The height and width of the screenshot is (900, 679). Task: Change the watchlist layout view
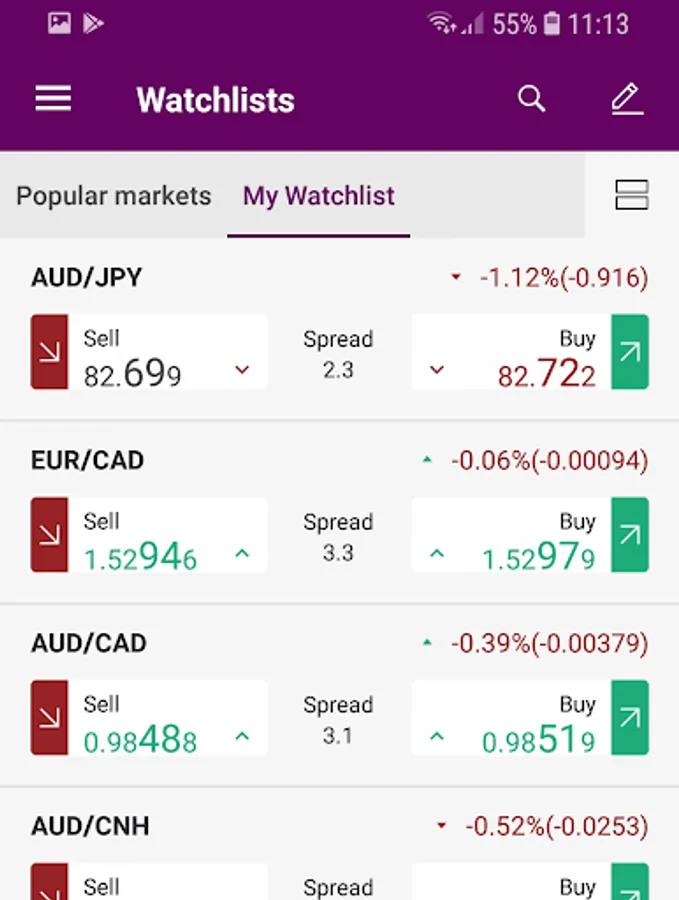pyautogui.click(x=632, y=195)
